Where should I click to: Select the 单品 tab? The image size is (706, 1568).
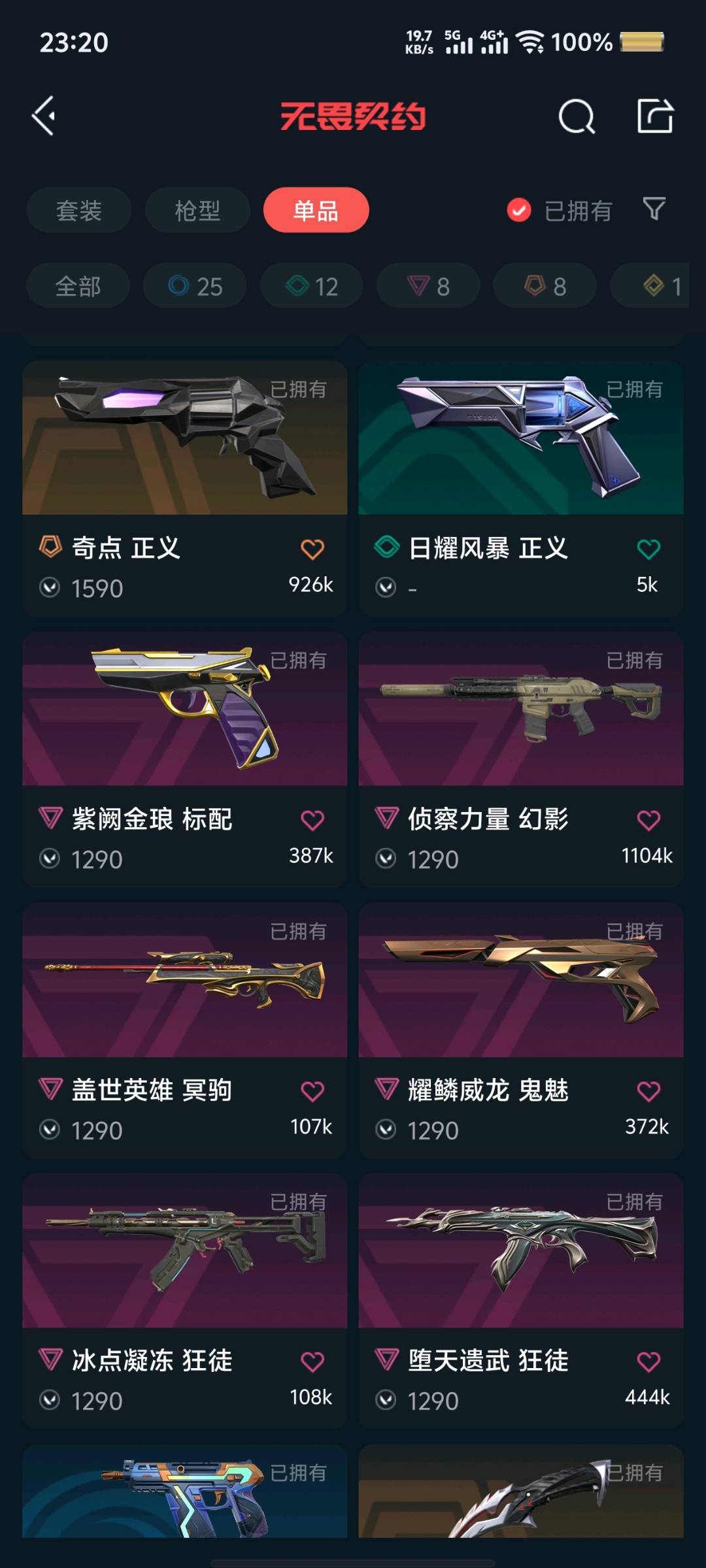click(x=316, y=210)
